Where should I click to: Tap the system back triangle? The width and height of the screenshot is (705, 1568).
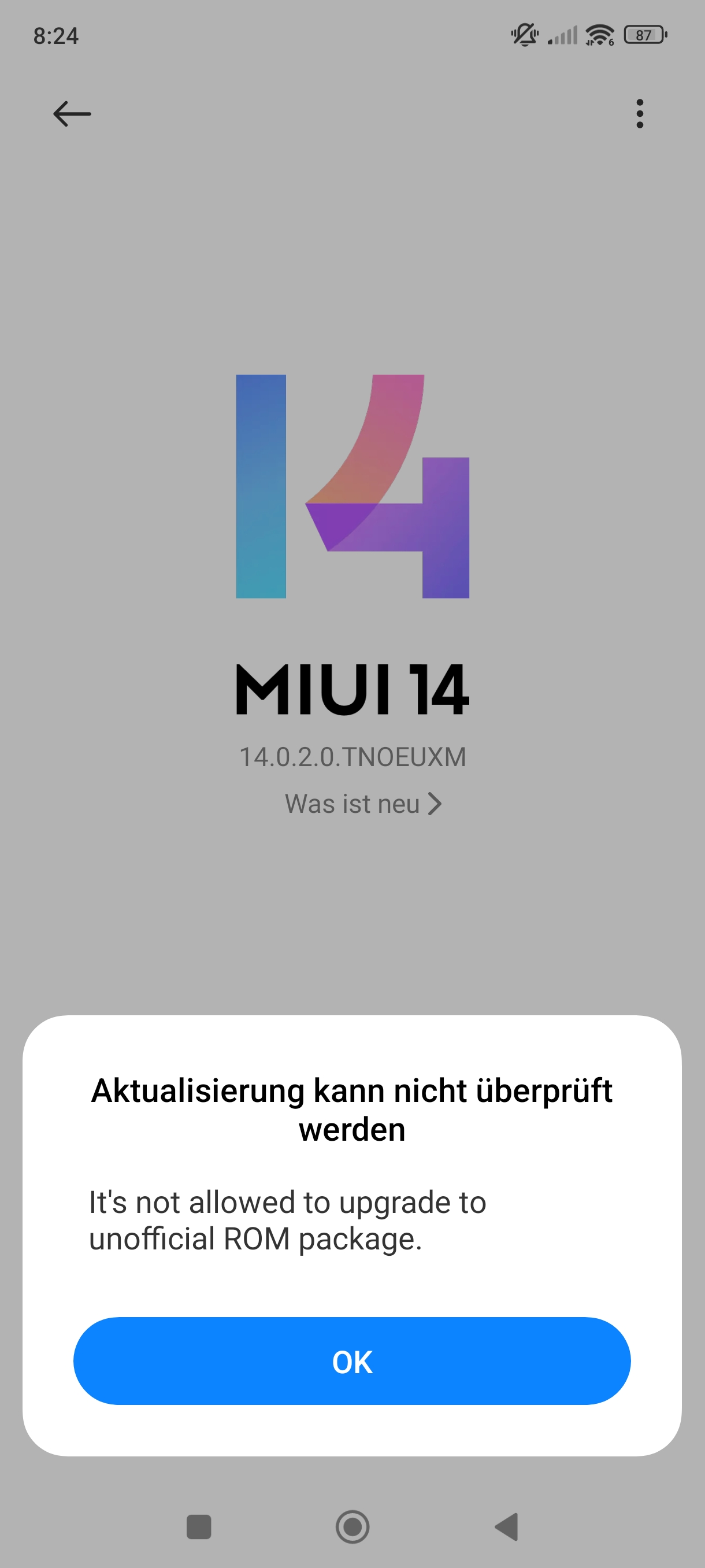point(506,1526)
